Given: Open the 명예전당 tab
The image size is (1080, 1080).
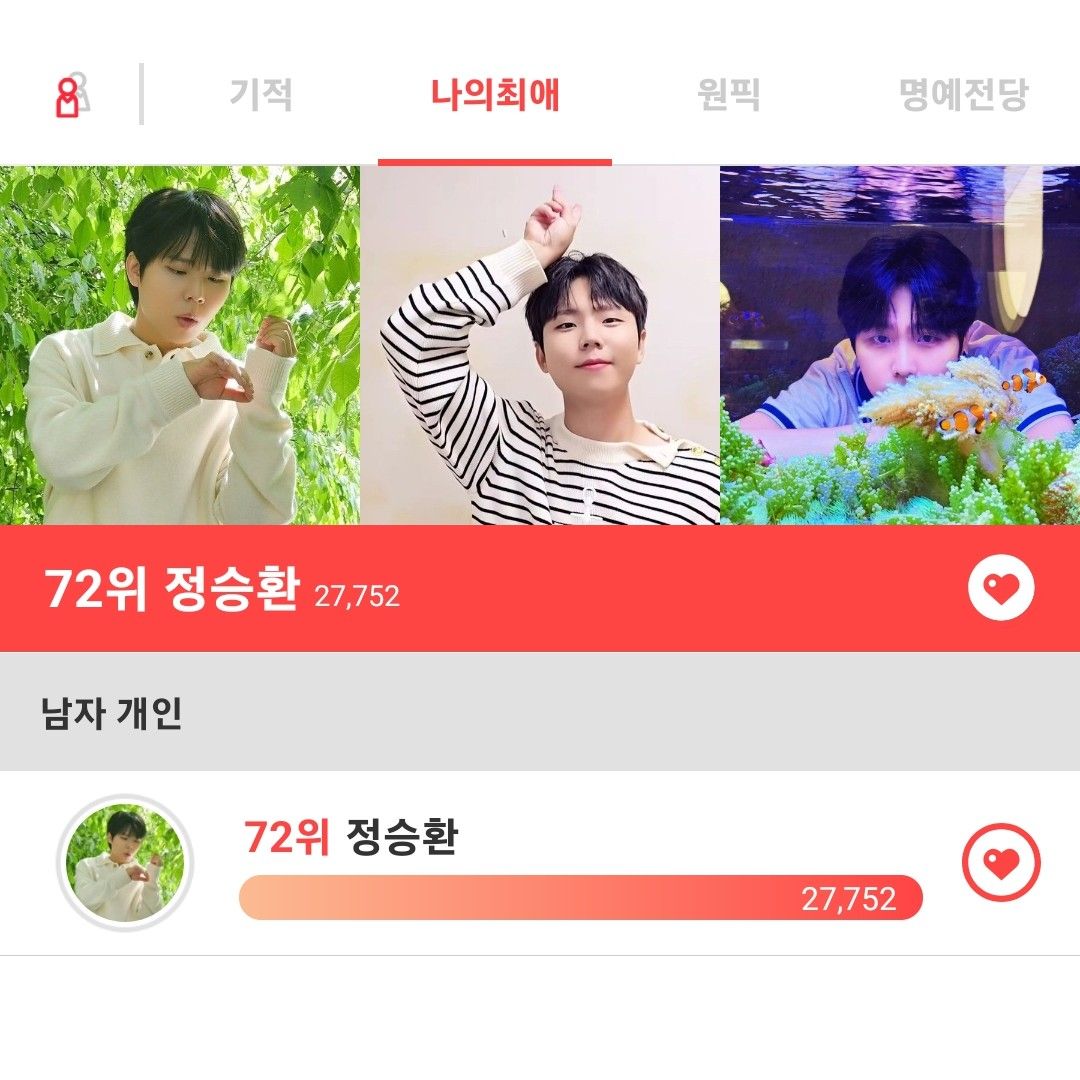Looking at the screenshot, I should point(963,95).
